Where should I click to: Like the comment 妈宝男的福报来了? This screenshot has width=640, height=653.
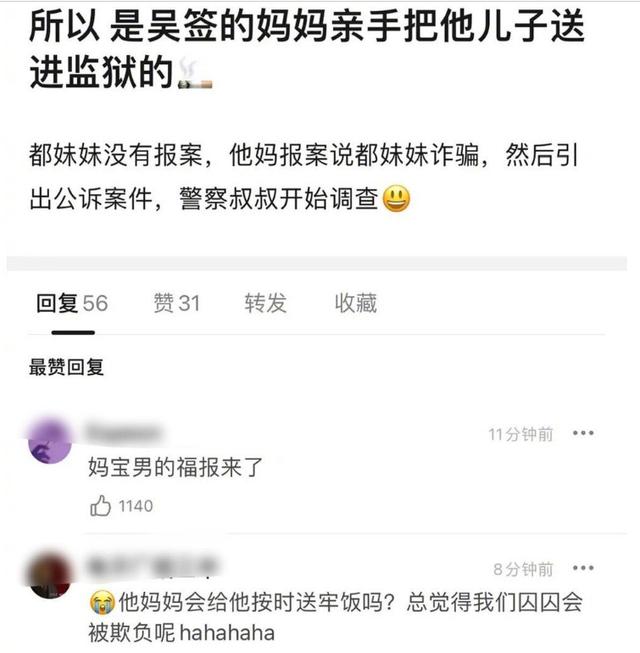101,506
